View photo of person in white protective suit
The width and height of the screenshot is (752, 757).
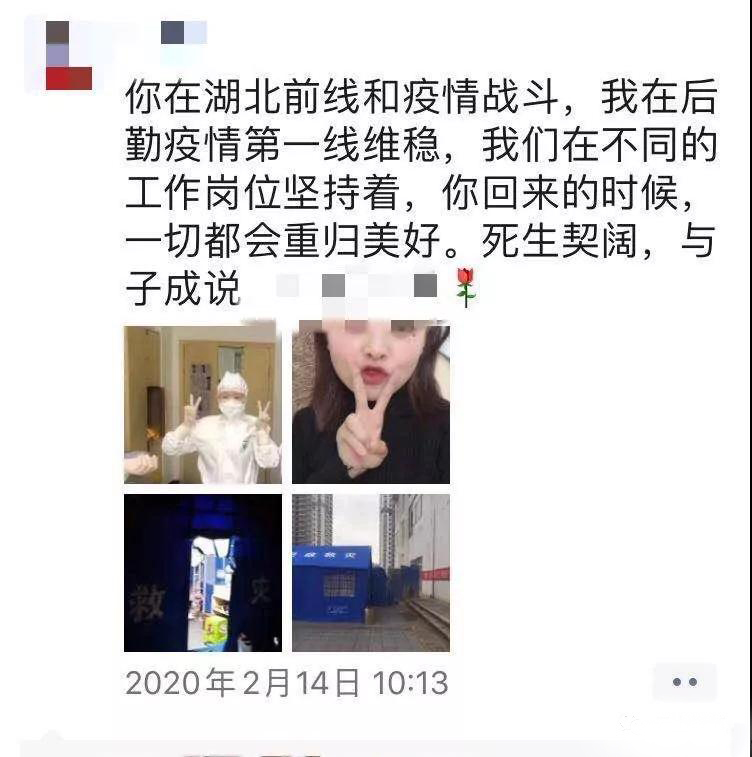pyautogui.click(x=202, y=404)
